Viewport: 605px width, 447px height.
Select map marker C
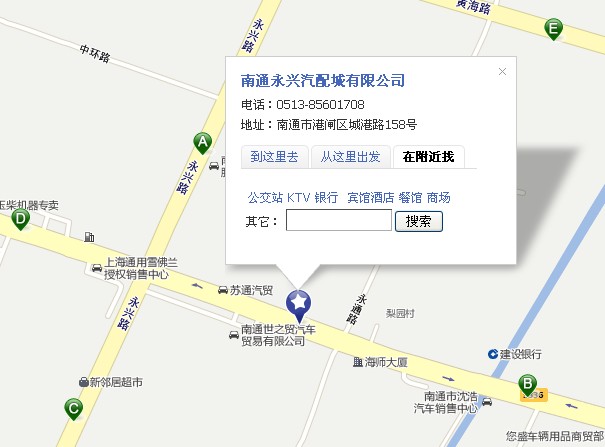coord(73,408)
